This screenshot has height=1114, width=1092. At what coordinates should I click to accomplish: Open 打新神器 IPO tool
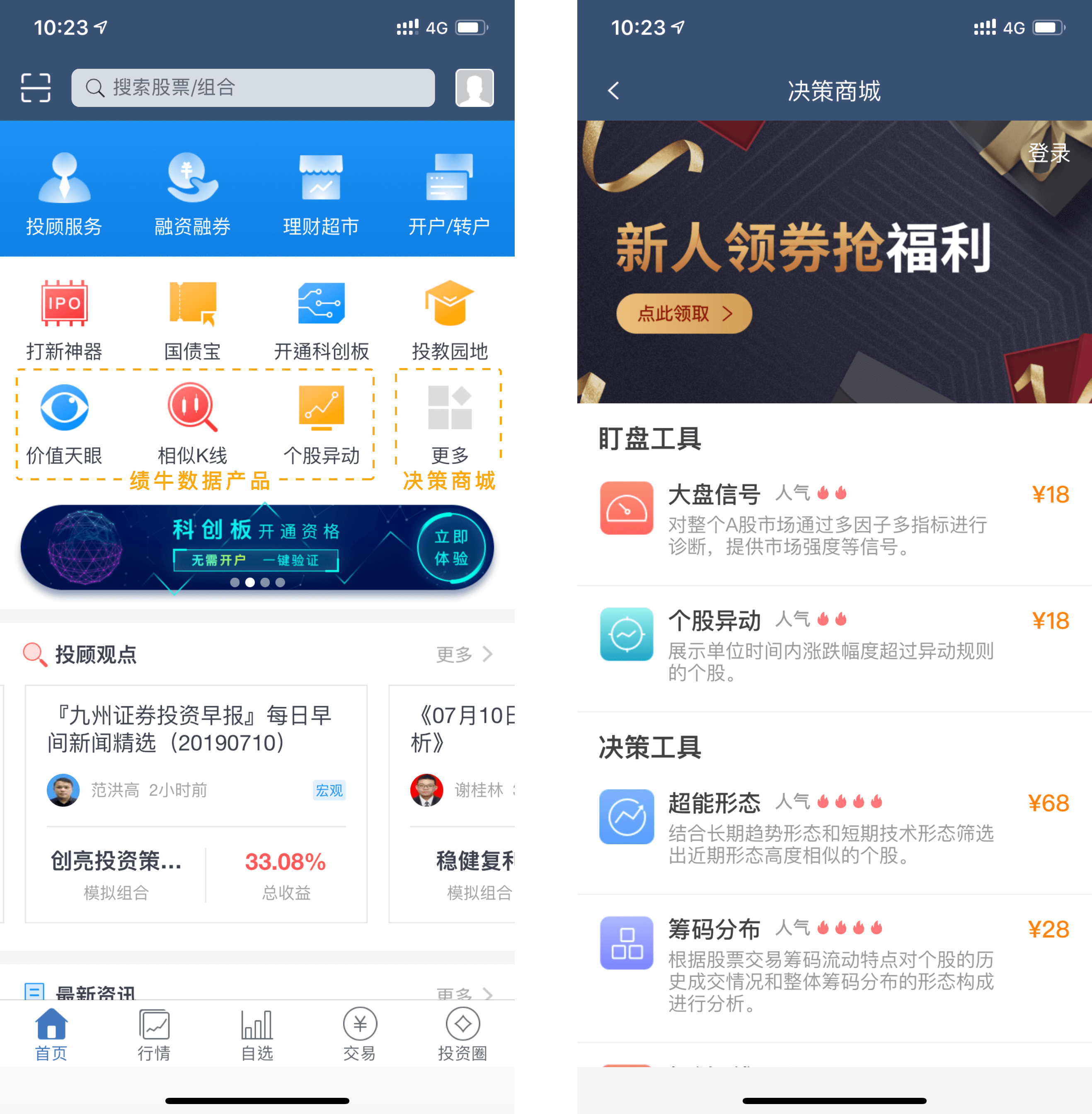pos(64,319)
